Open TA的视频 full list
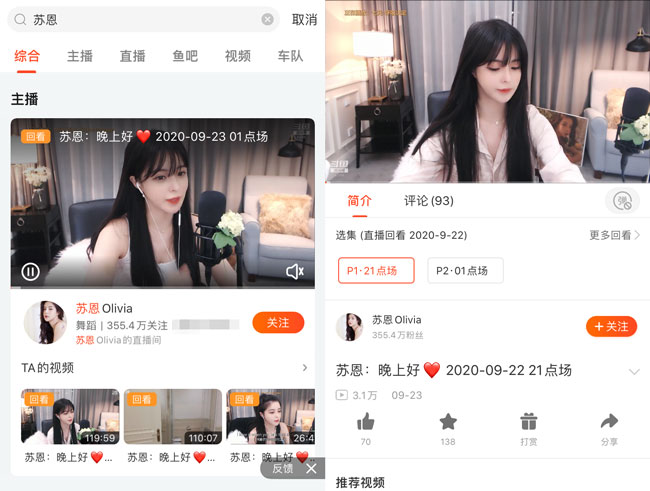The height and width of the screenshot is (491, 650). pyautogui.click(x=305, y=368)
